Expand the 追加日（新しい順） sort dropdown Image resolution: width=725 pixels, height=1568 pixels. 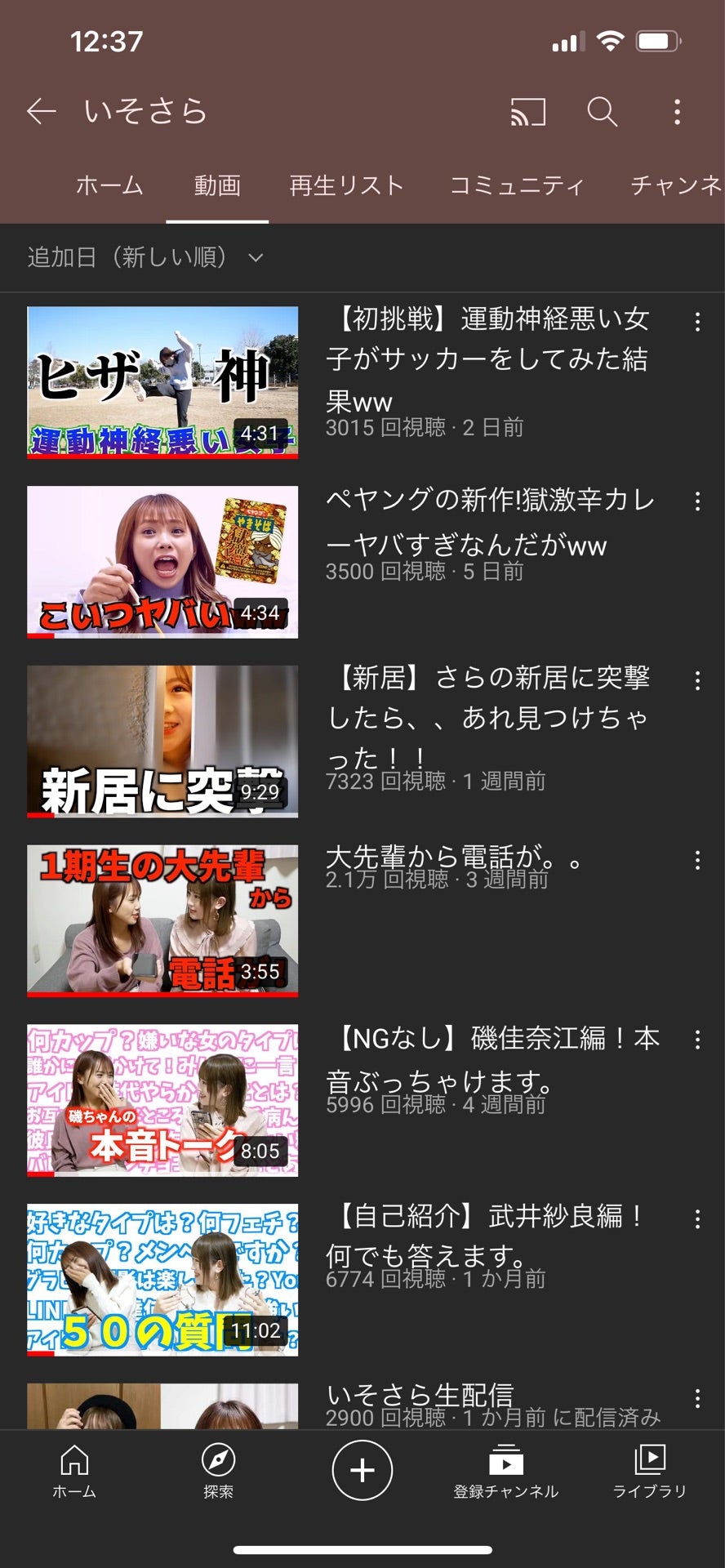(x=145, y=257)
